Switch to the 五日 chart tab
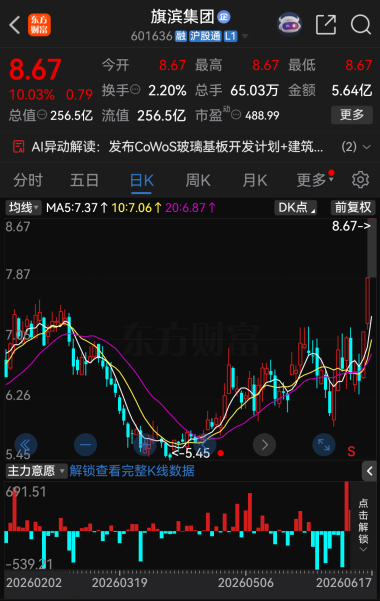 click(84, 180)
